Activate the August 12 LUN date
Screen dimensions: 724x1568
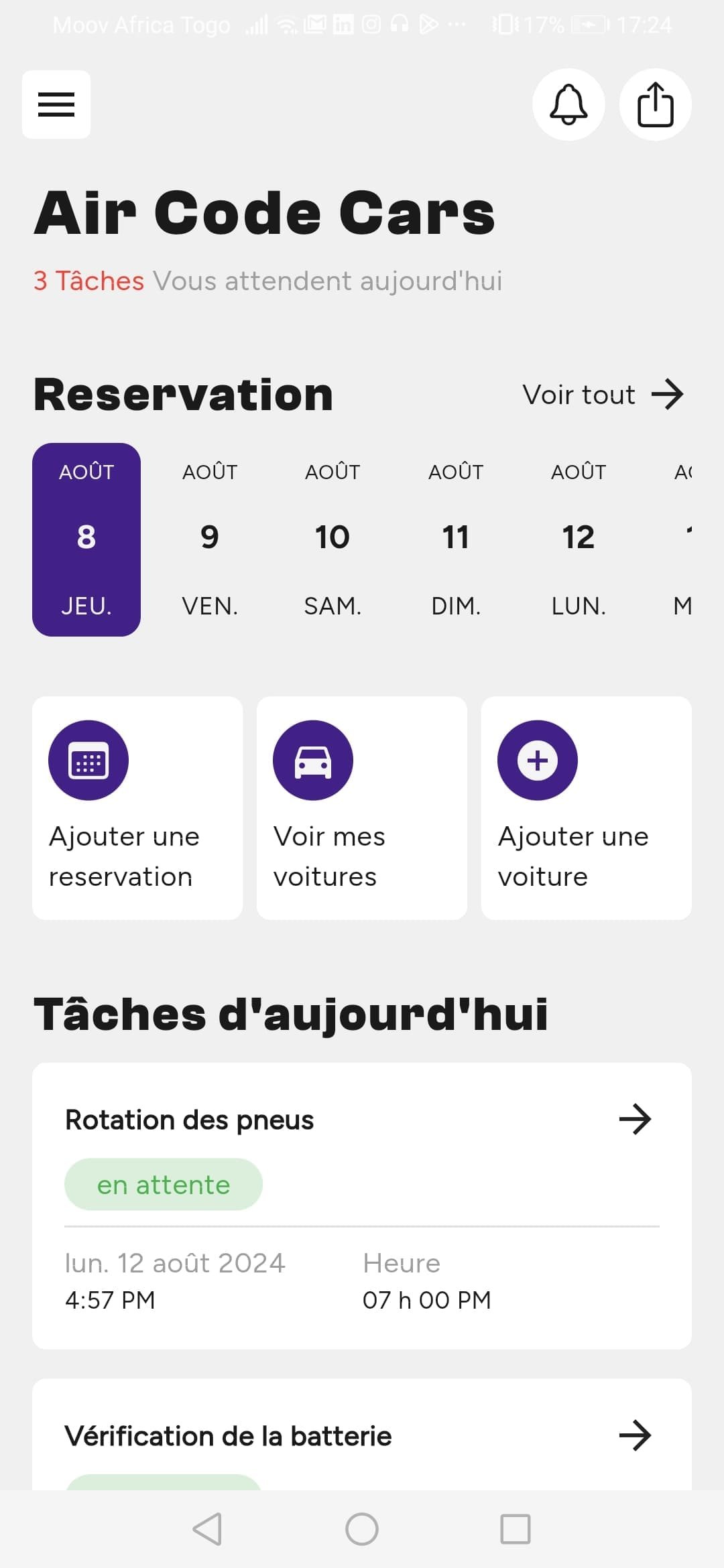pos(579,536)
